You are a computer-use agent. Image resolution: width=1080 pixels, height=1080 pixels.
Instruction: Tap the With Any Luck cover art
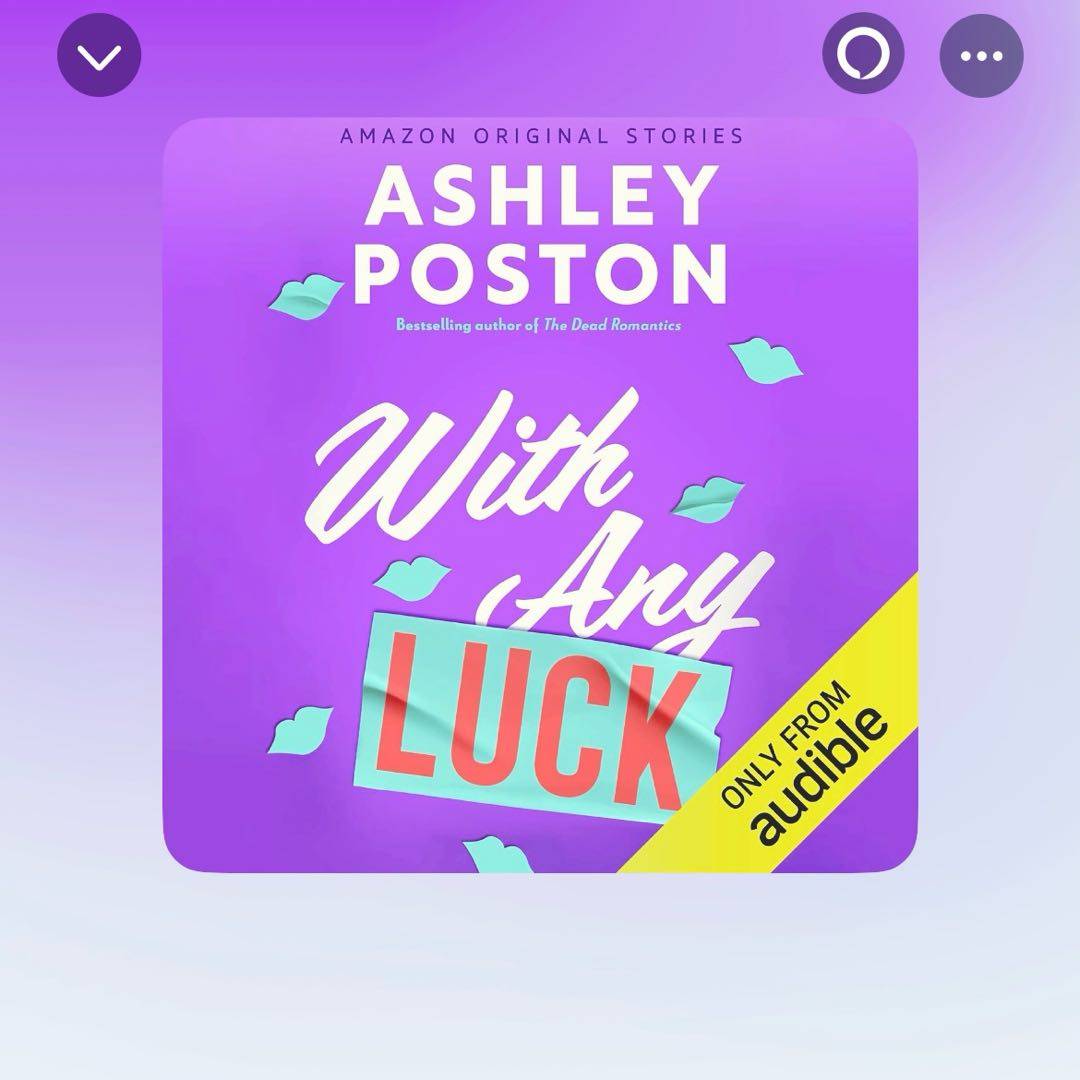pyautogui.click(x=540, y=495)
